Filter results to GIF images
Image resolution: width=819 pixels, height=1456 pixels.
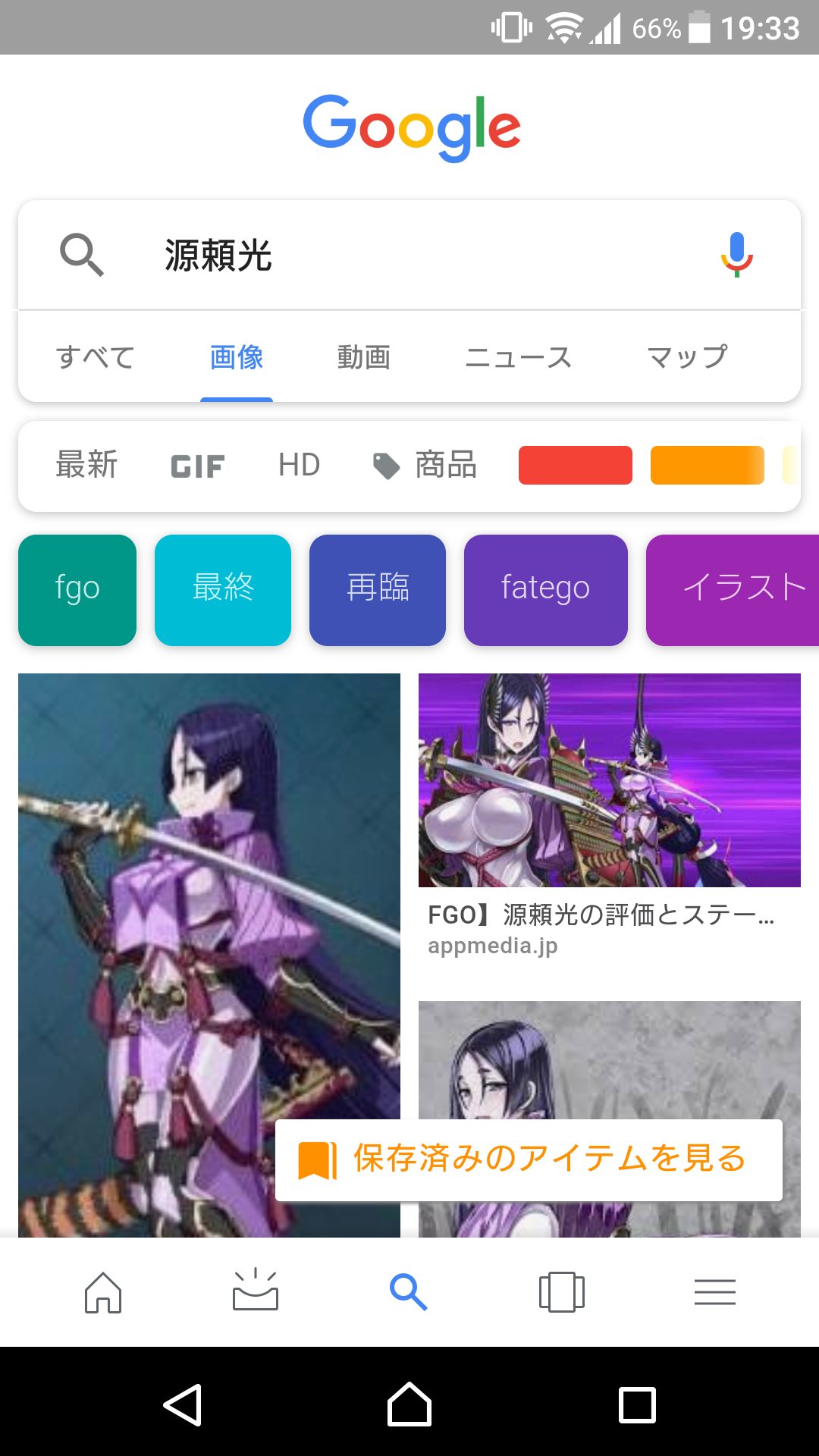coord(197,466)
